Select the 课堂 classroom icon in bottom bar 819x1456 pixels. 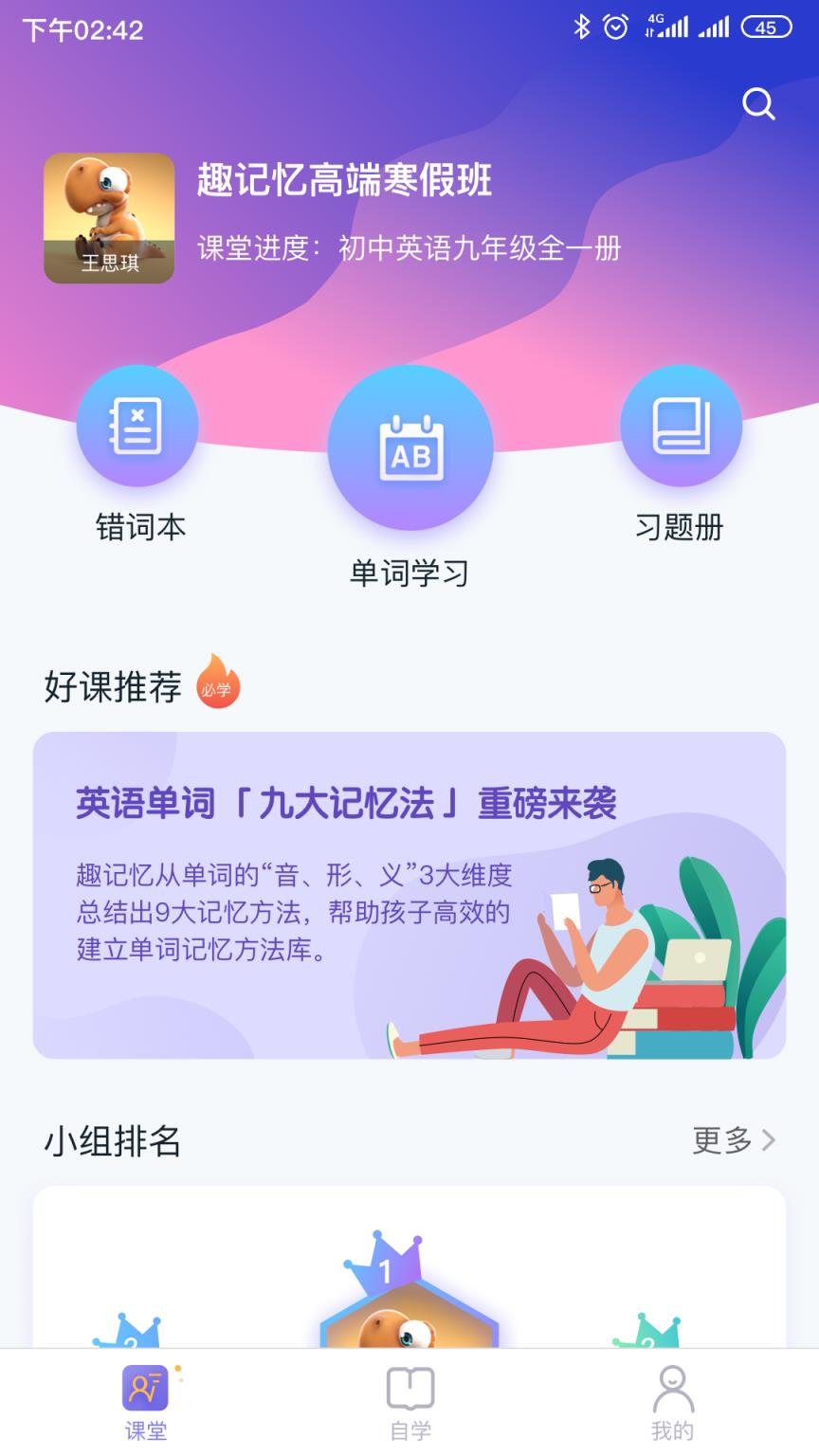144,1387
